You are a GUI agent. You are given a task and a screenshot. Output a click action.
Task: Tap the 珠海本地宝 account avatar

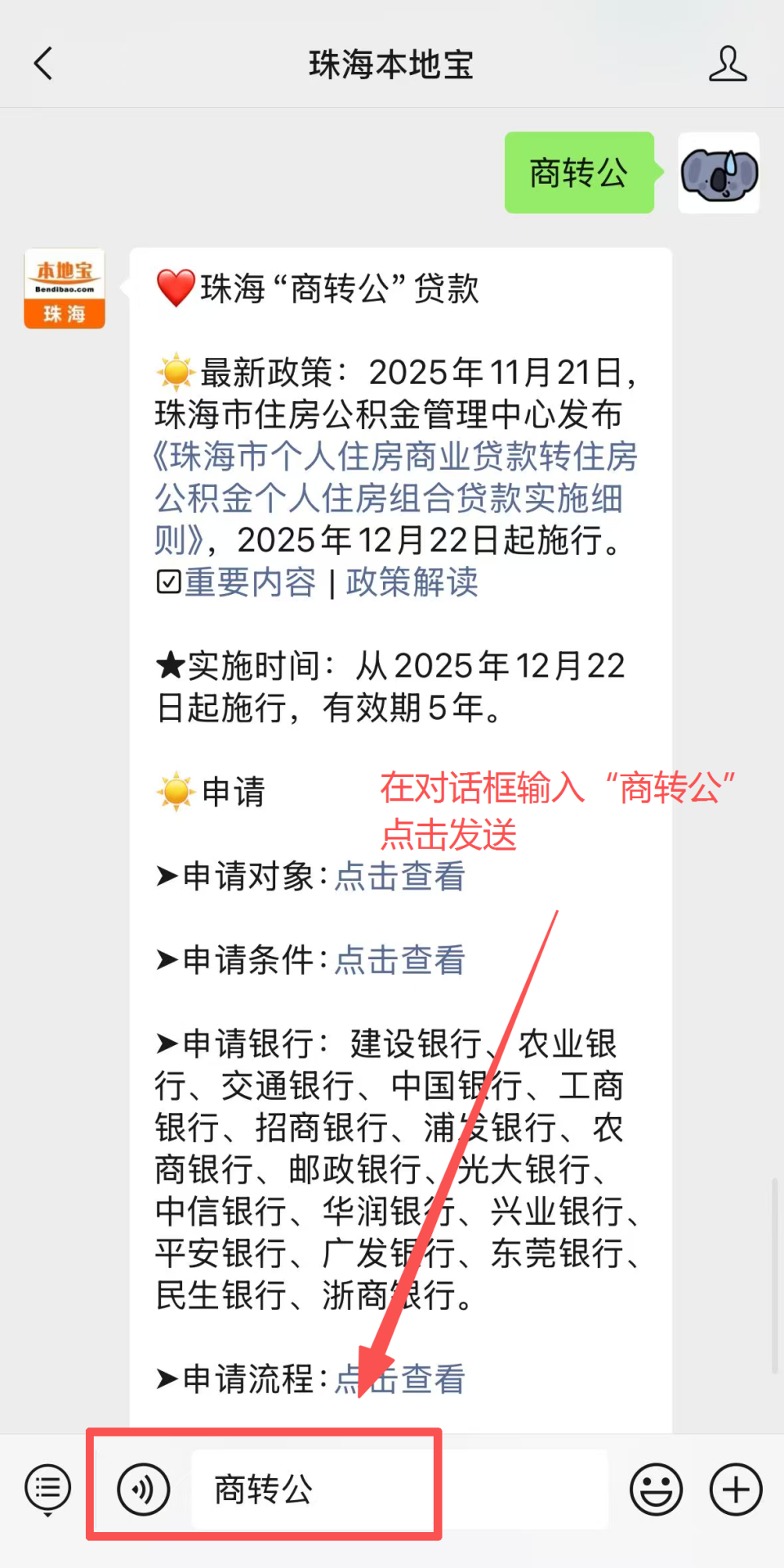pyautogui.click(x=64, y=289)
